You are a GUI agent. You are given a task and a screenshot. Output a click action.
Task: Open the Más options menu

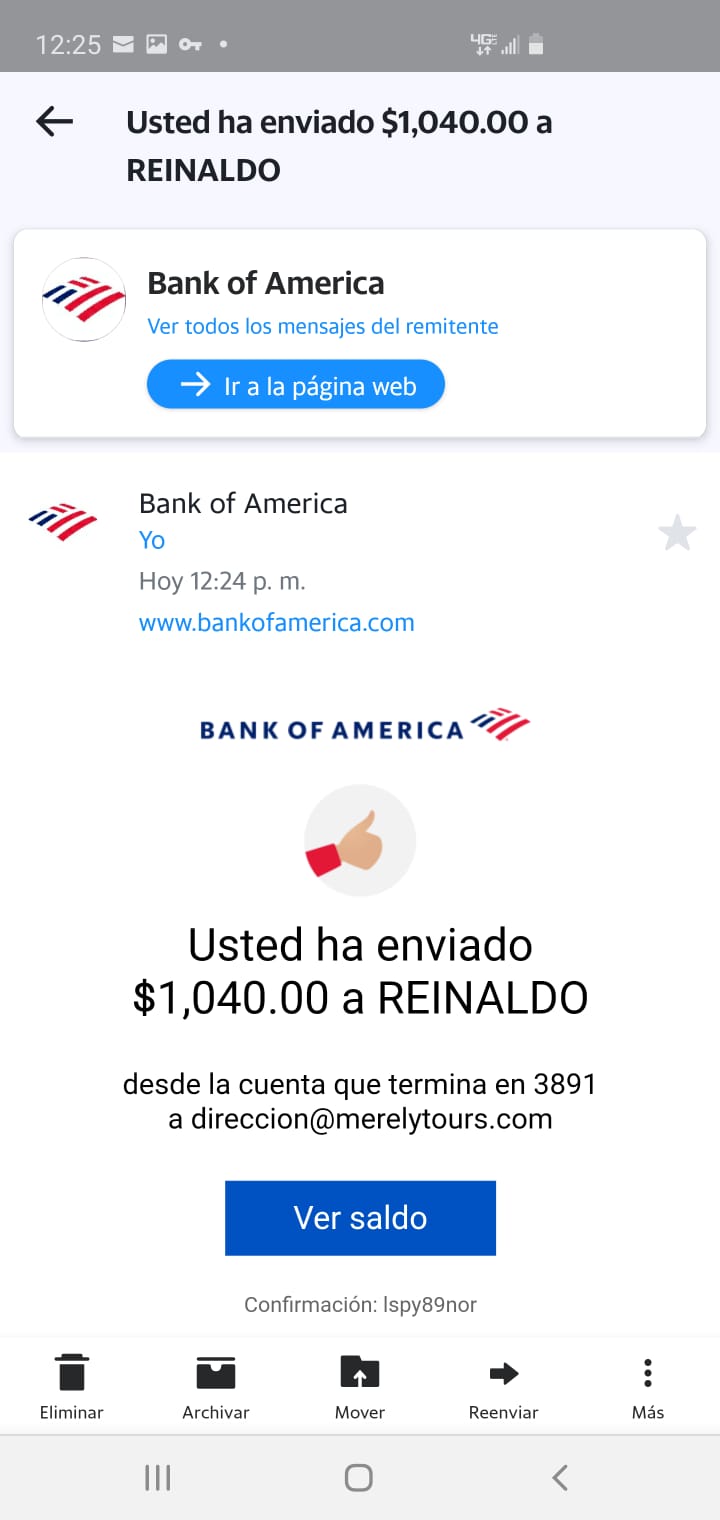648,1387
